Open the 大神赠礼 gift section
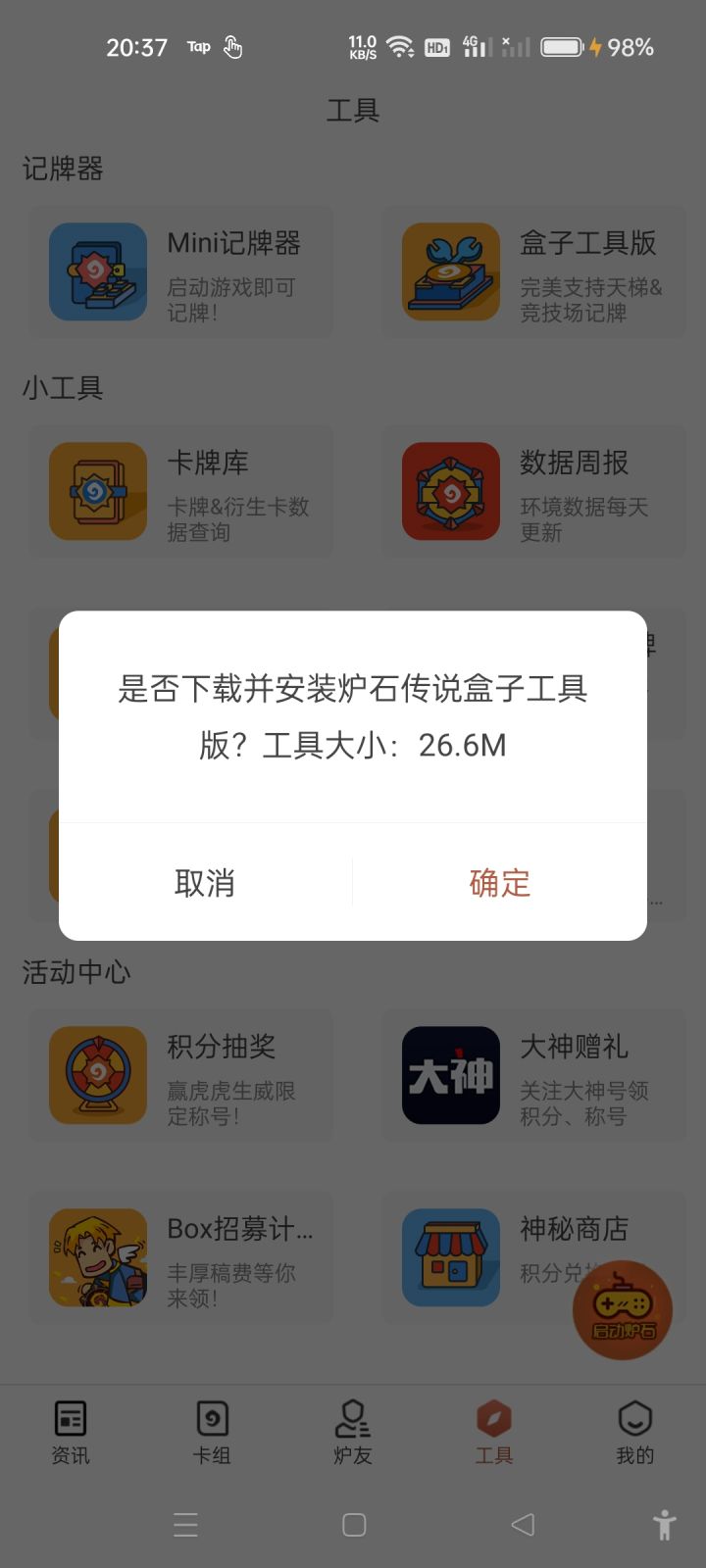The height and width of the screenshot is (1568, 706). (534, 1076)
